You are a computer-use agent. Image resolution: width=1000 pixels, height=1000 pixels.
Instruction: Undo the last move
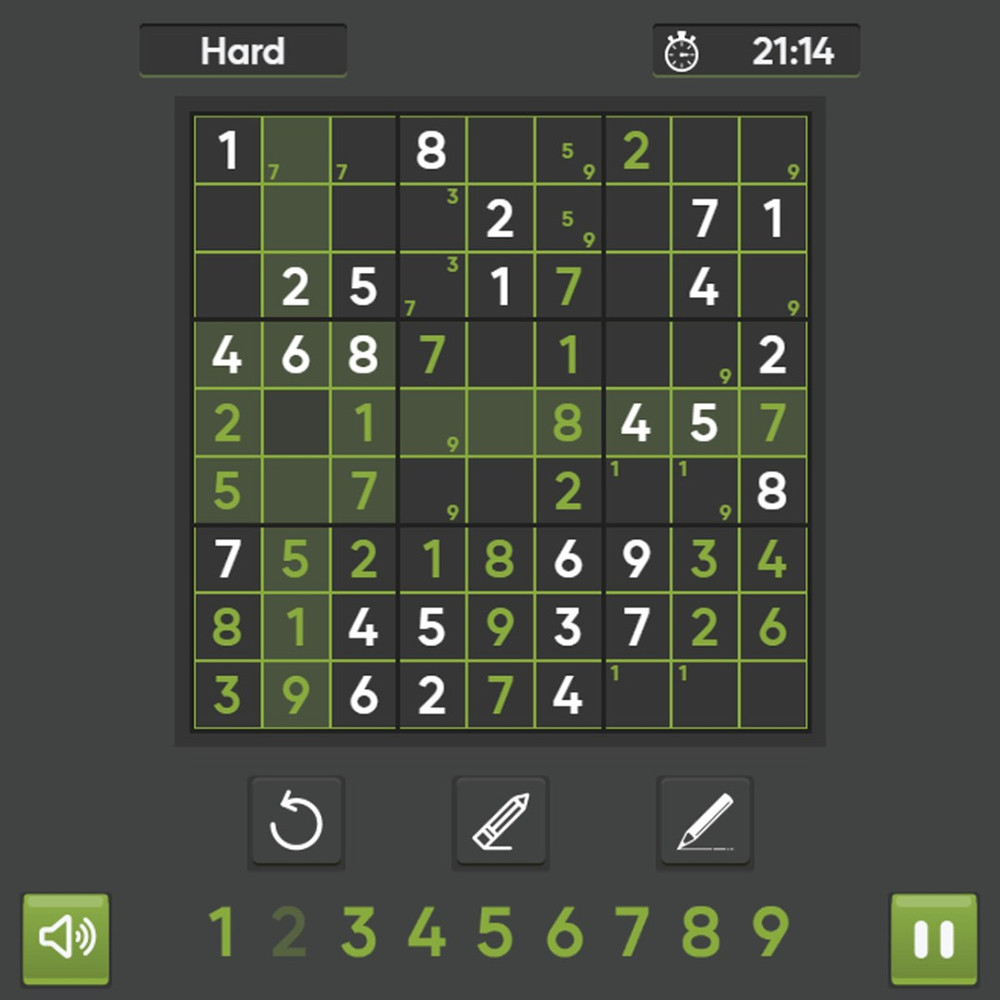pyautogui.click(x=296, y=823)
